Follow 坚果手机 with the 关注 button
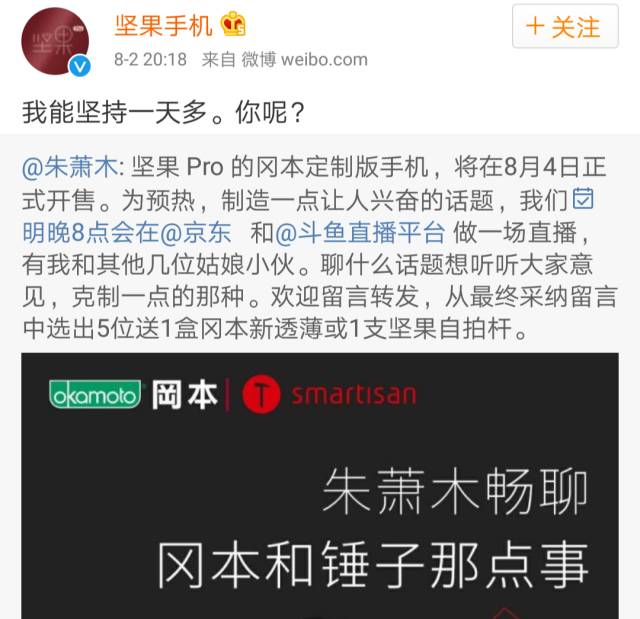 click(563, 27)
